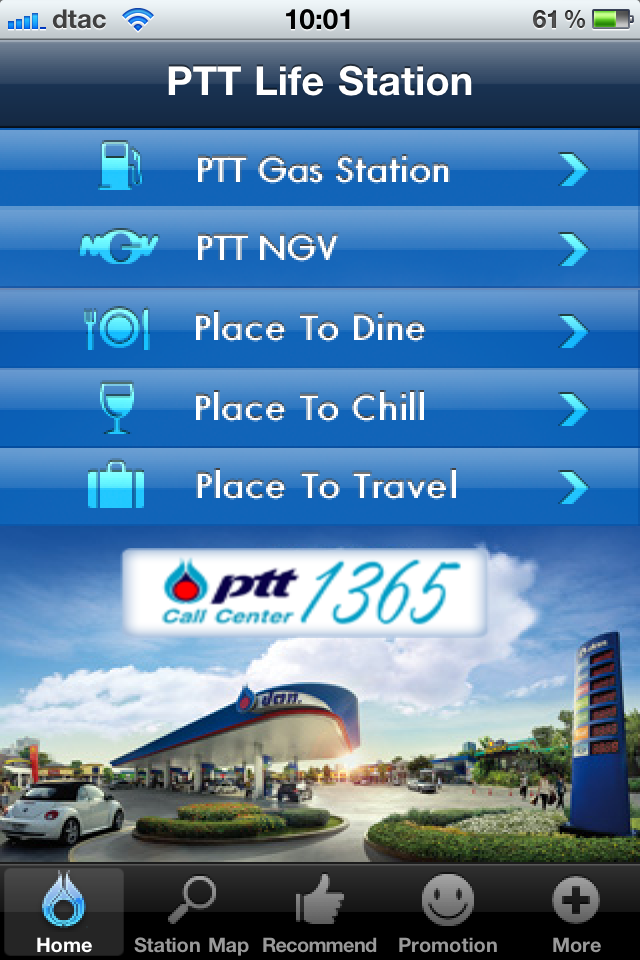
Task: View the Promotion tab
Action: pyautogui.click(x=447, y=912)
